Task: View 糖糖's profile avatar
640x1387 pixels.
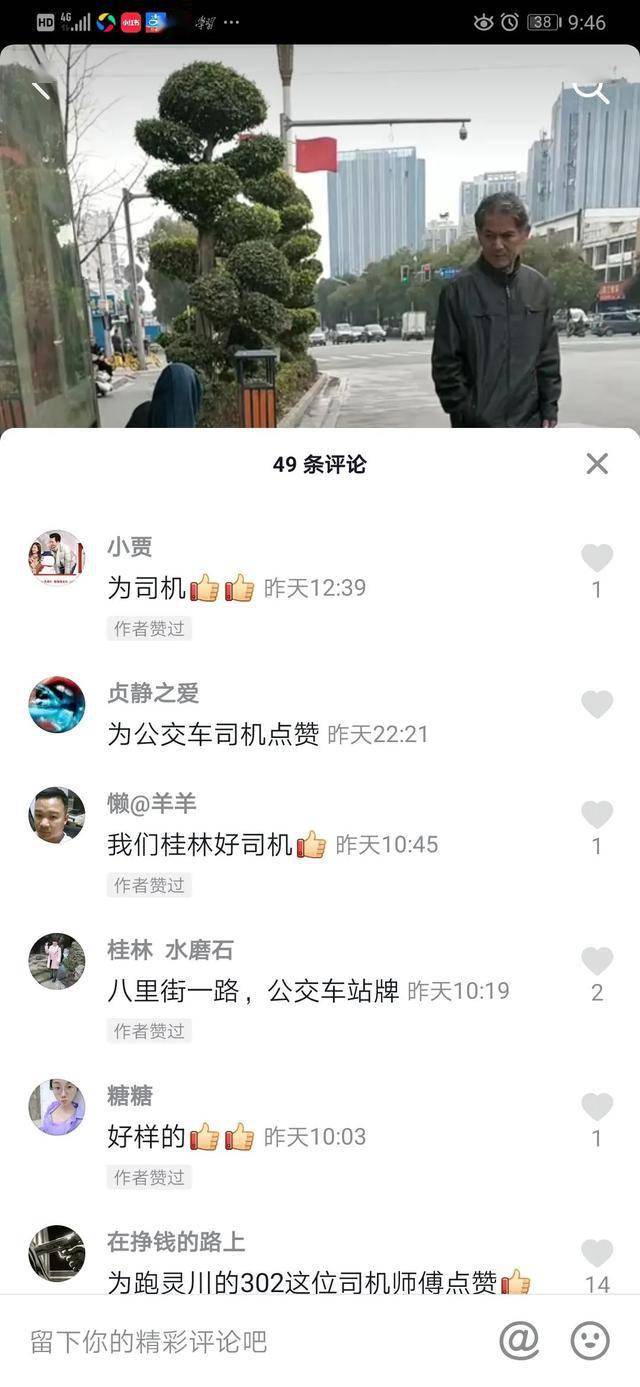Action: coord(57,1107)
